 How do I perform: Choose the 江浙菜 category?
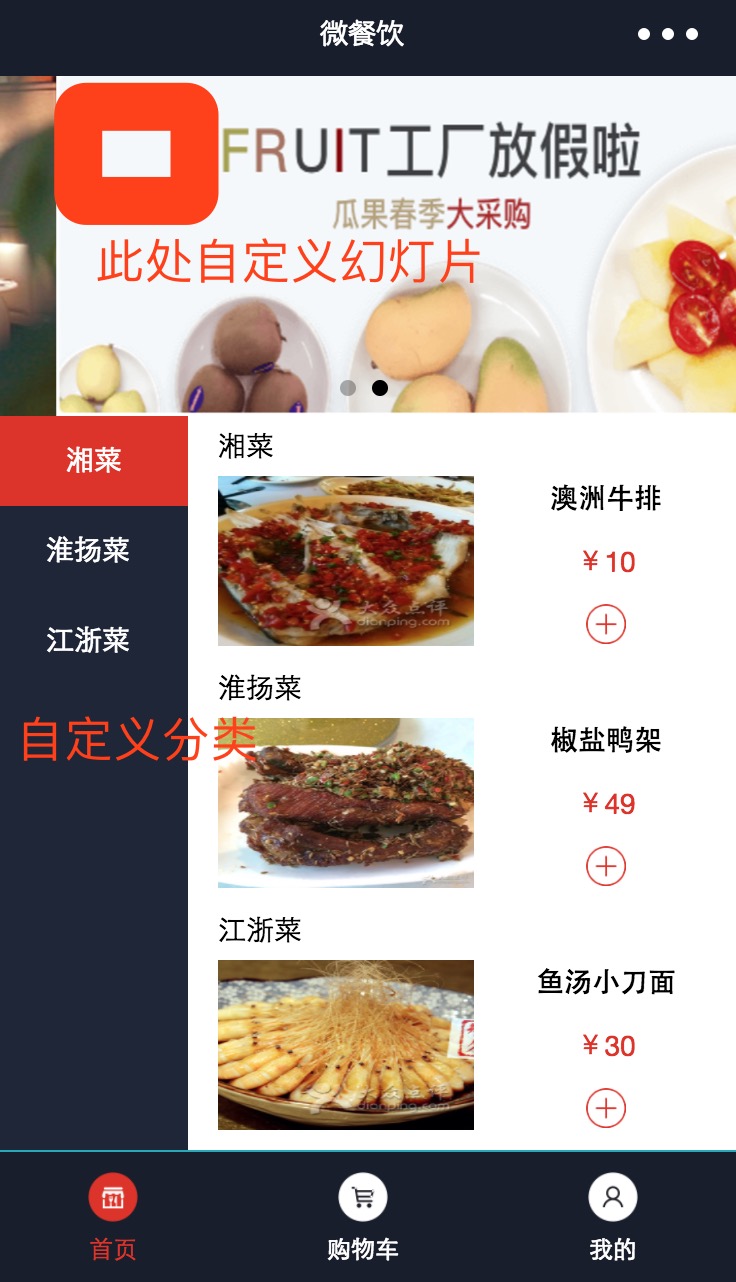[88, 640]
